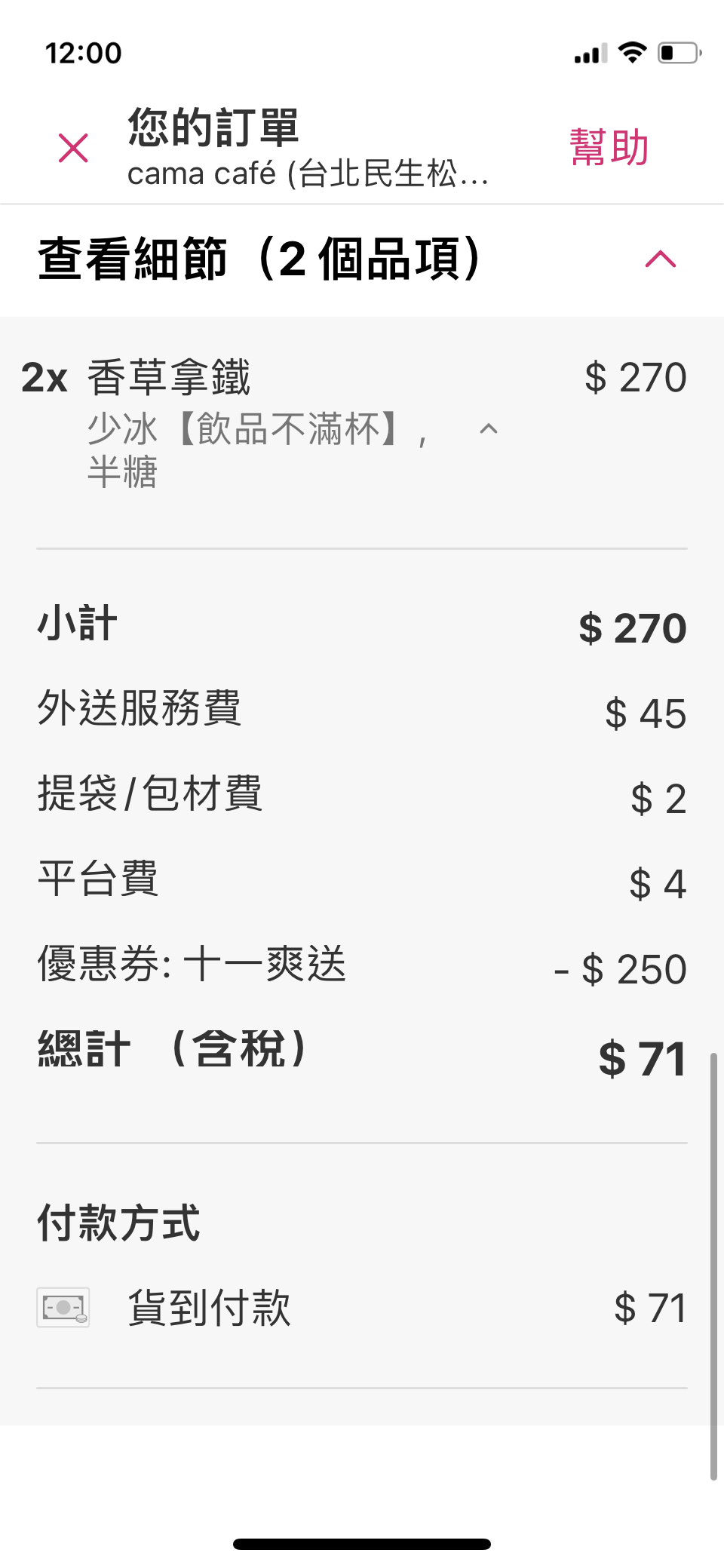
Task: Collapse the 查看細節 order details section
Action: (660, 259)
